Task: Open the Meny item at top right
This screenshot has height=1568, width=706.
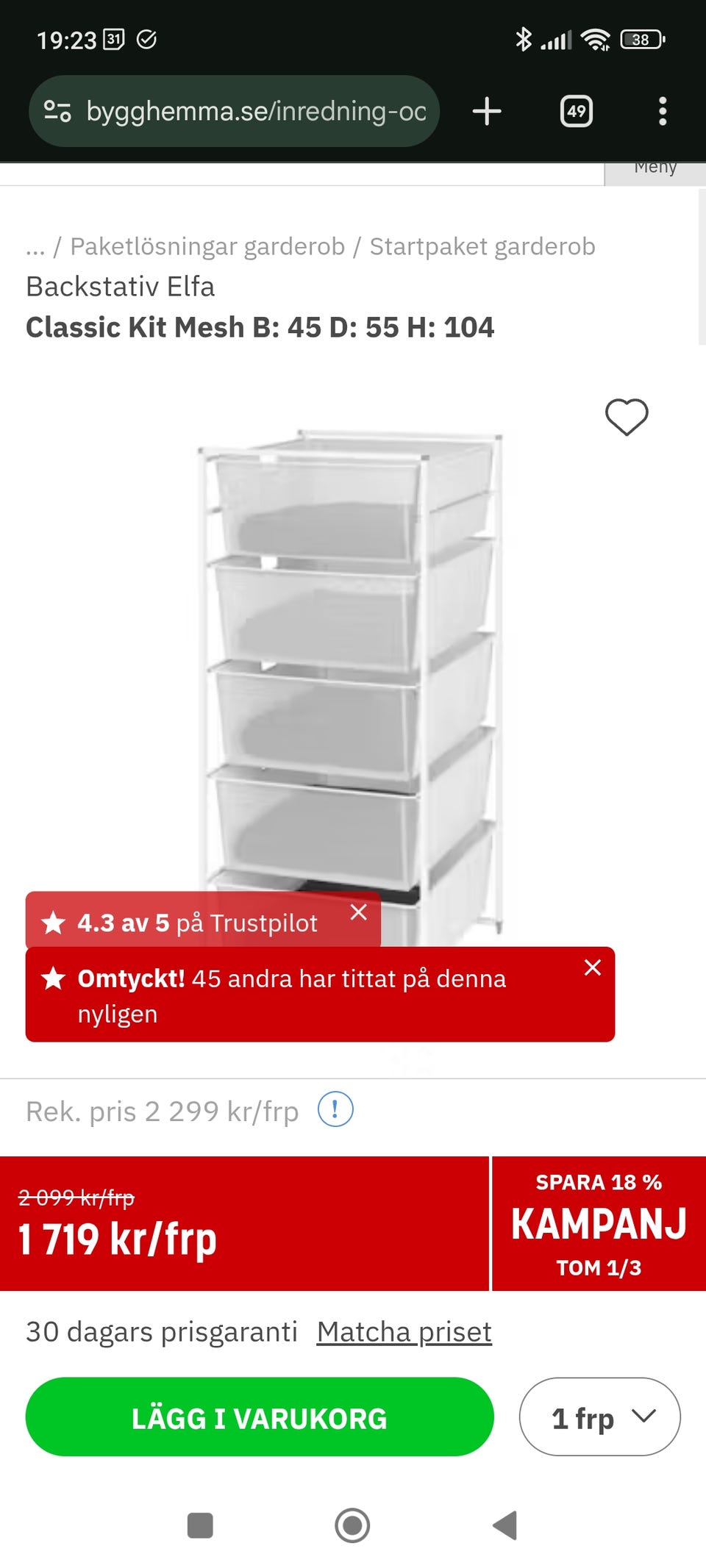Action: [655, 168]
